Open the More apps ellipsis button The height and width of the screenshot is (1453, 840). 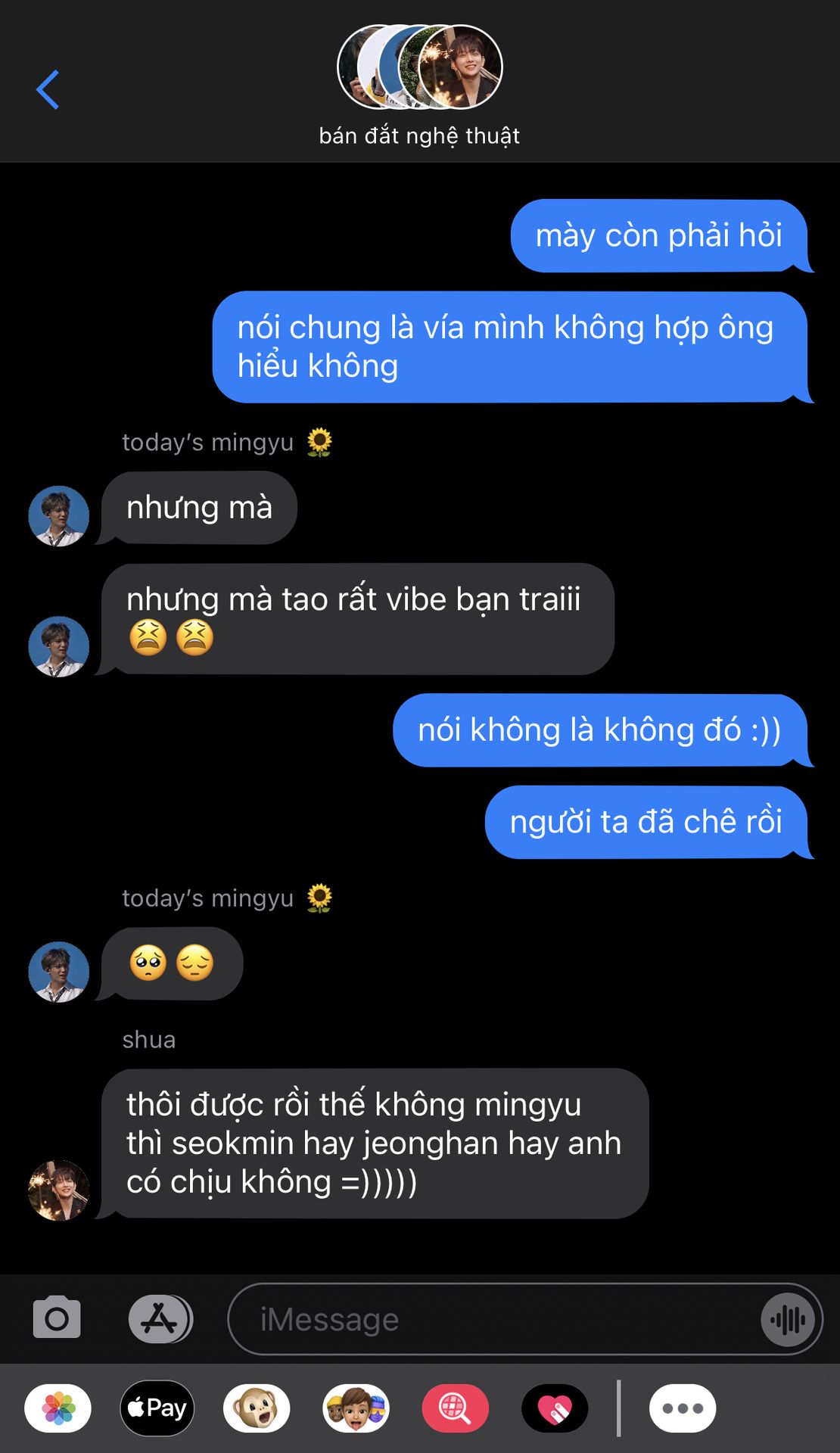tap(683, 1408)
